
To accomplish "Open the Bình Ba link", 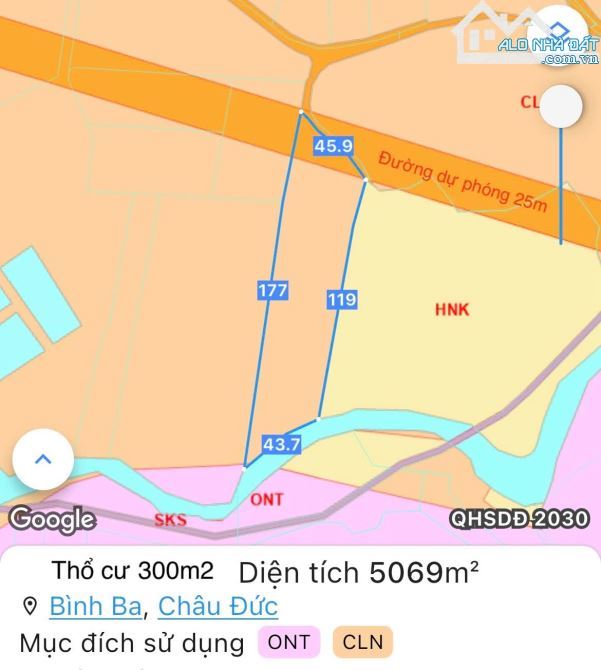I will tap(97, 606).
